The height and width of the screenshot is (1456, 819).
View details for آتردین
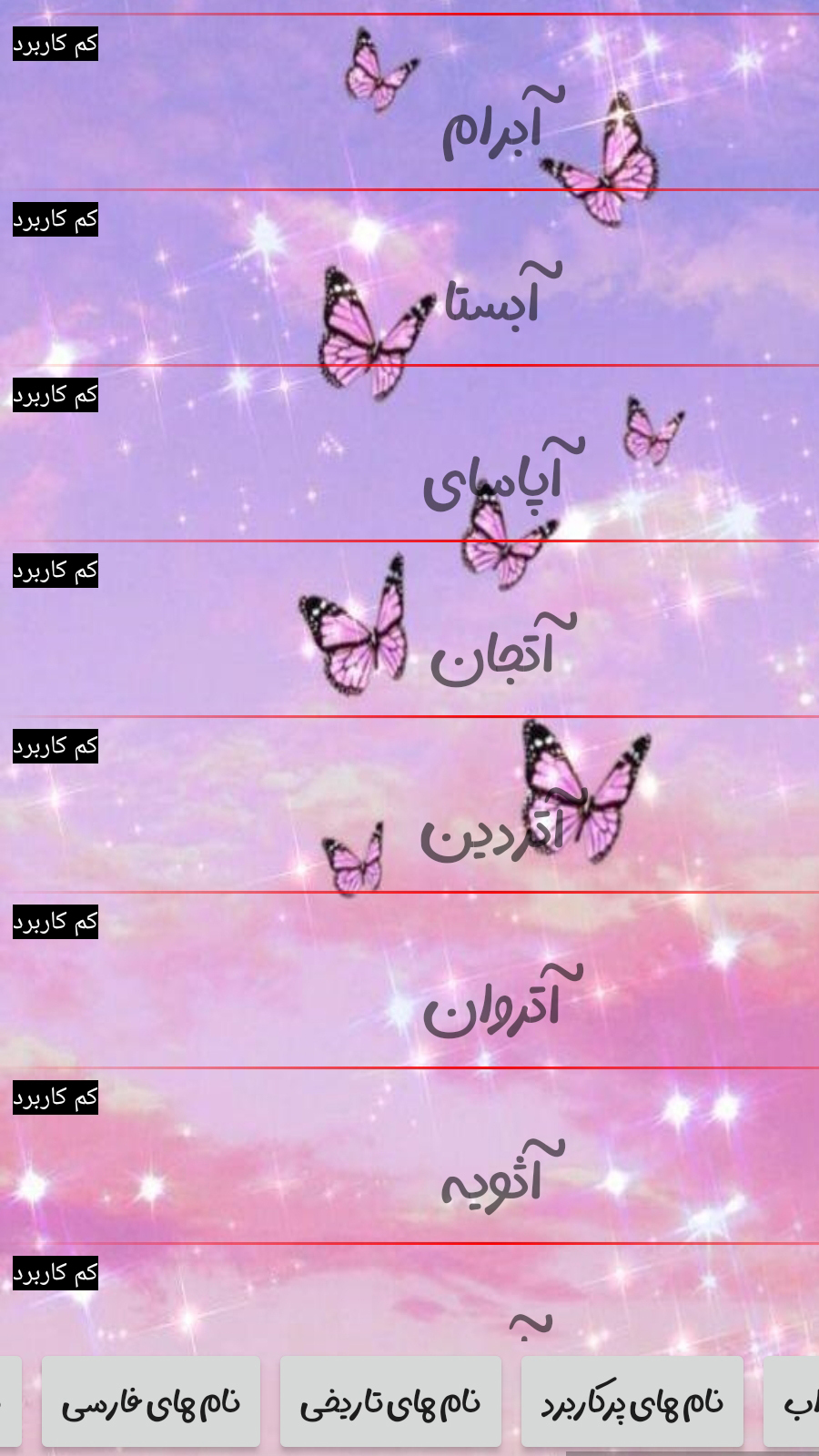coord(491,830)
